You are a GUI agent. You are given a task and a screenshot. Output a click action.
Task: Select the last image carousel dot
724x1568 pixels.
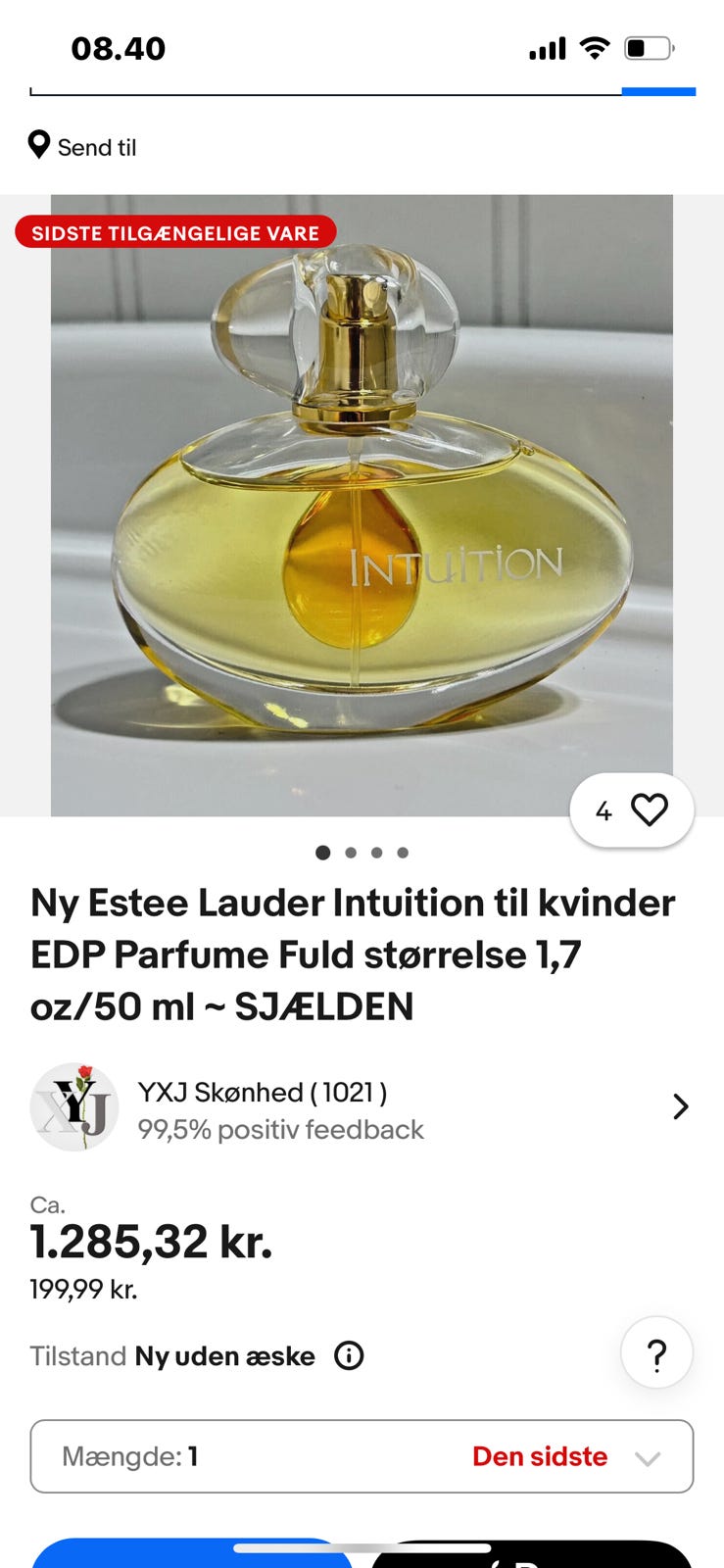(x=402, y=853)
